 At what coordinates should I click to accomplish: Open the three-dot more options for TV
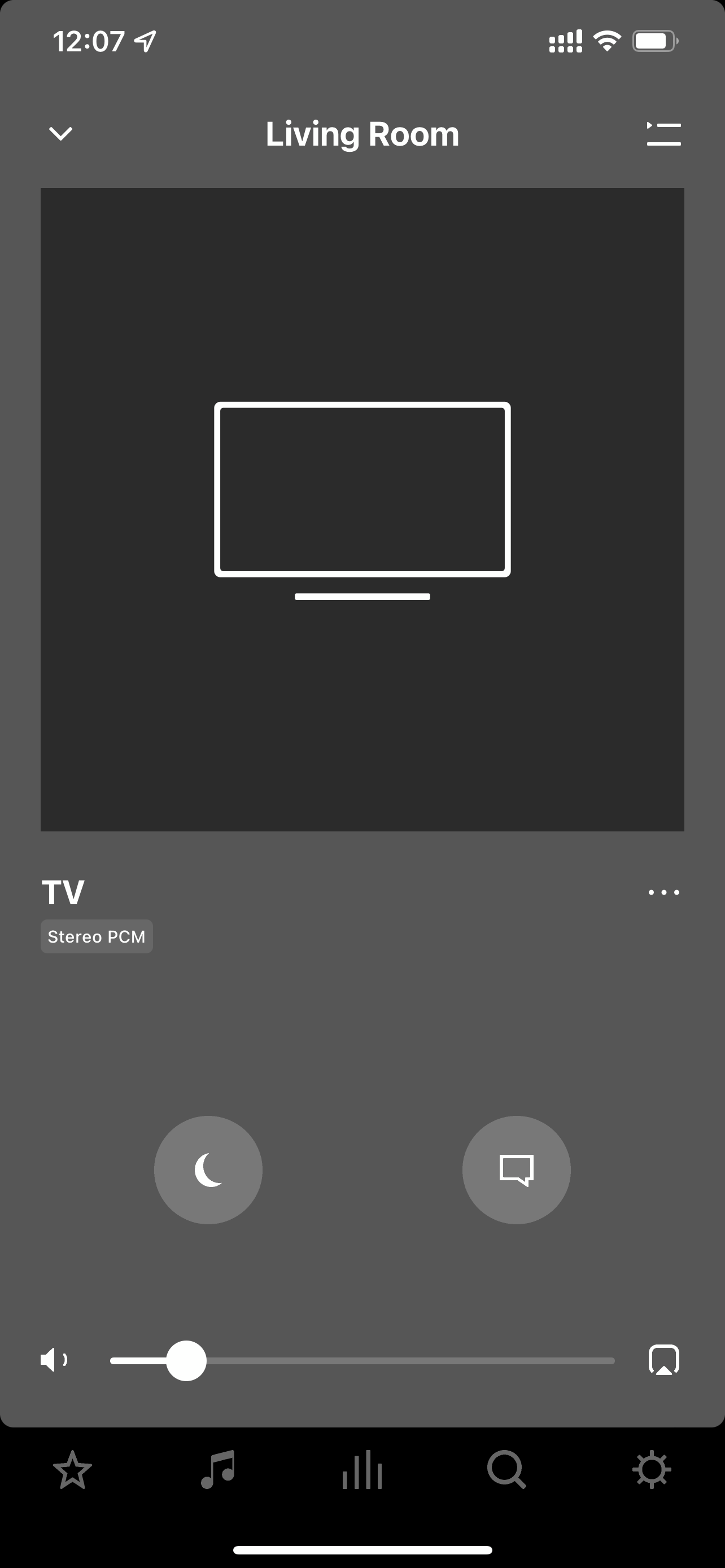[x=663, y=892]
